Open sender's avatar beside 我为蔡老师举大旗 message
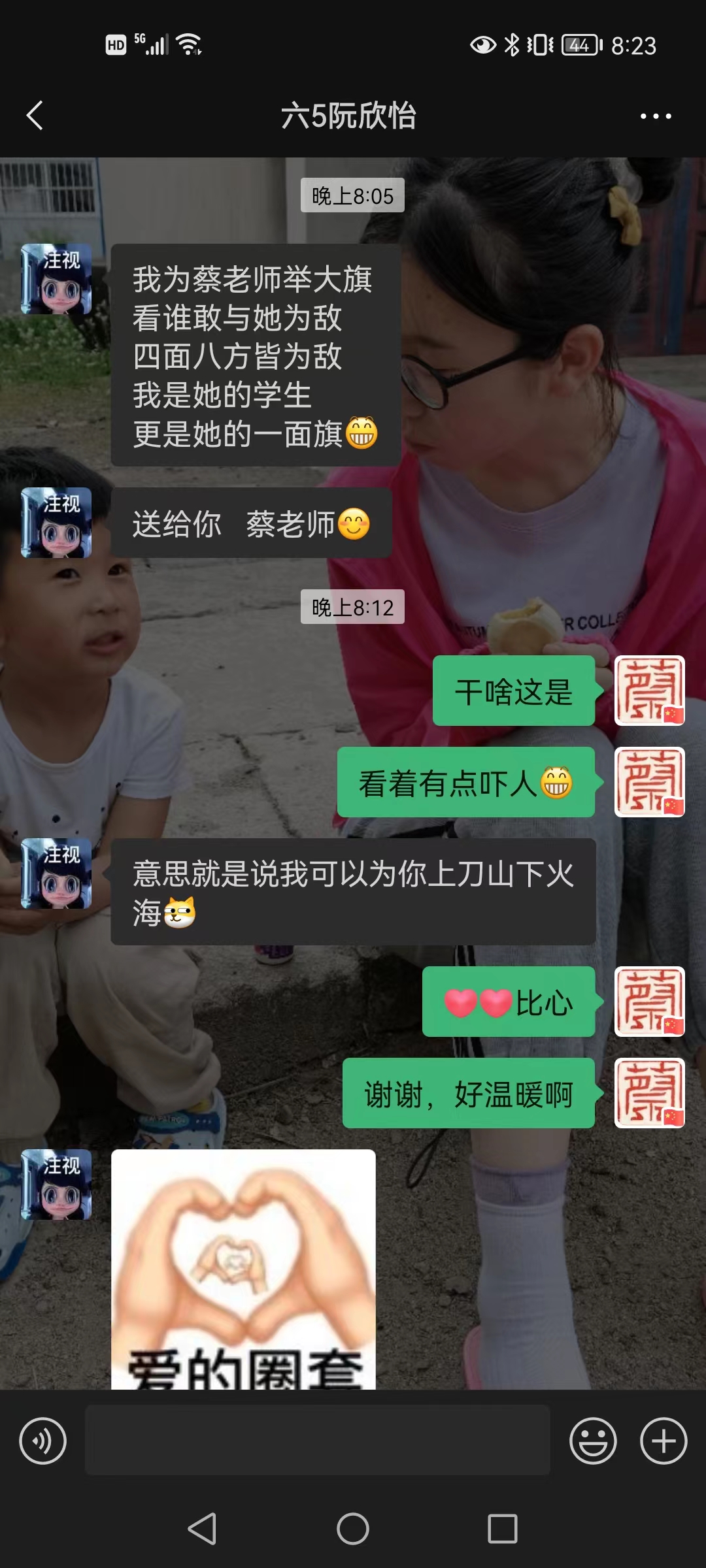This screenshot has width=706, height=1568. click(56, 279)
